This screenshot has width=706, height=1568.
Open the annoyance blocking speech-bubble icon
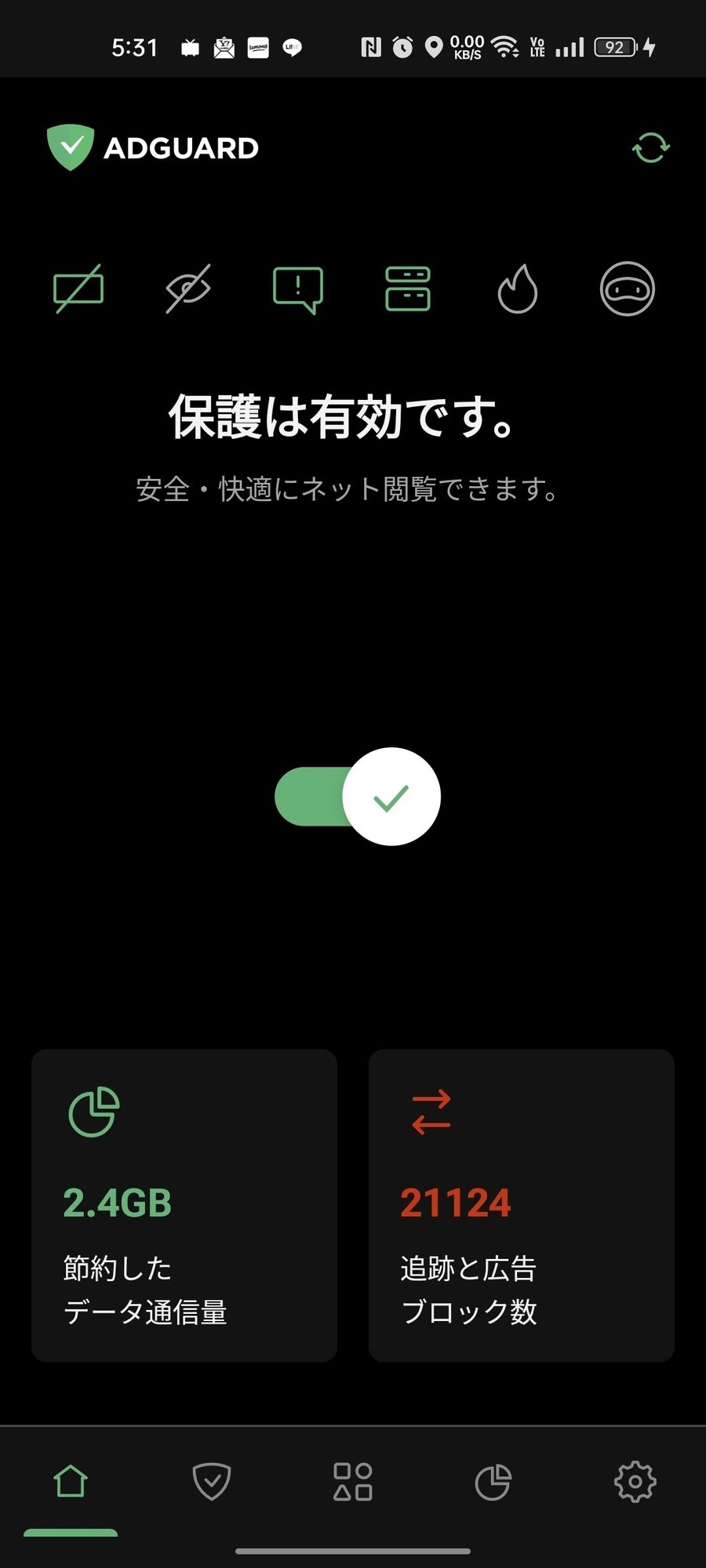[x=298, y=289]
